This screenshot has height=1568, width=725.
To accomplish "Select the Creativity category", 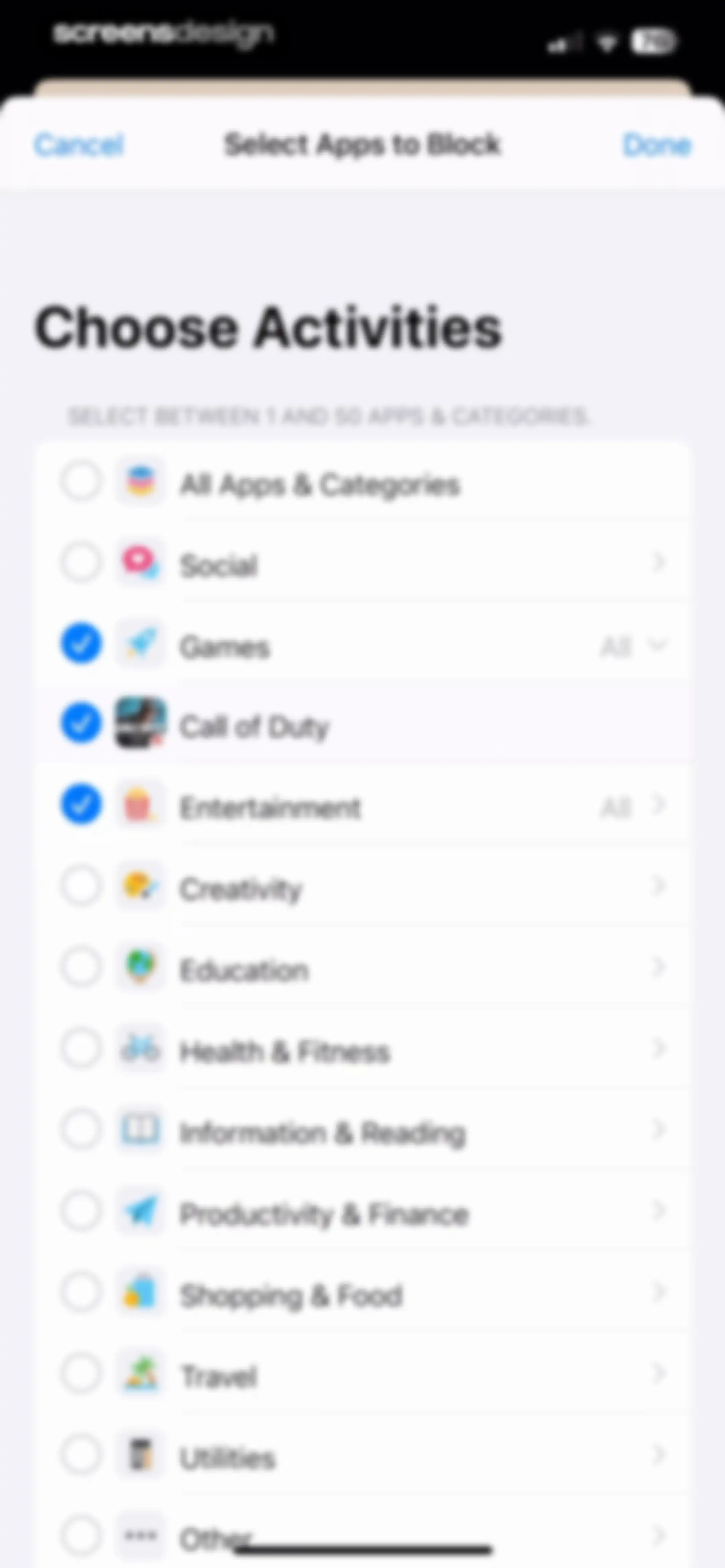I will [81, 886].
